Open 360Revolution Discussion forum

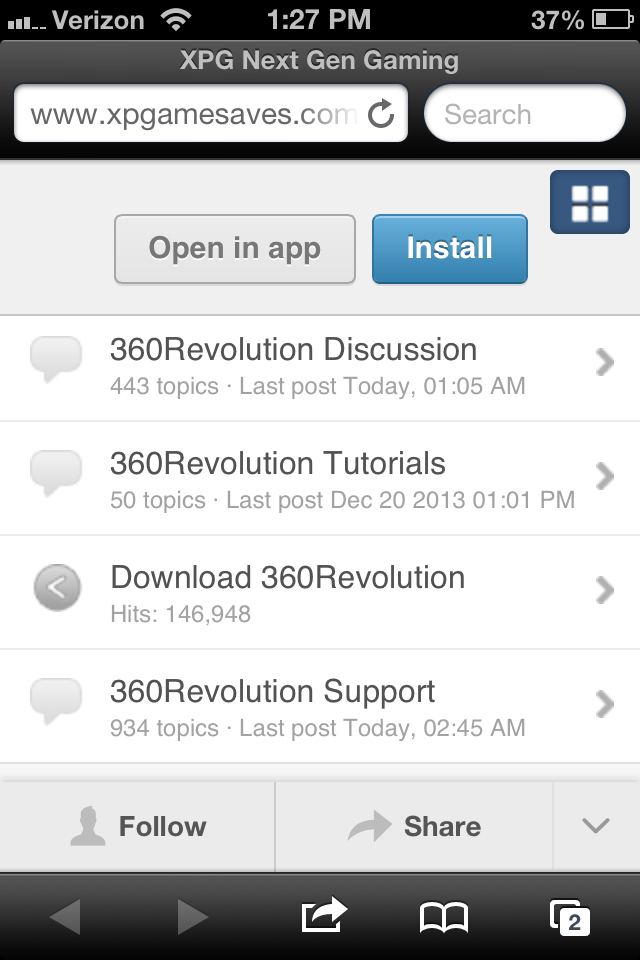pos(320,365)
